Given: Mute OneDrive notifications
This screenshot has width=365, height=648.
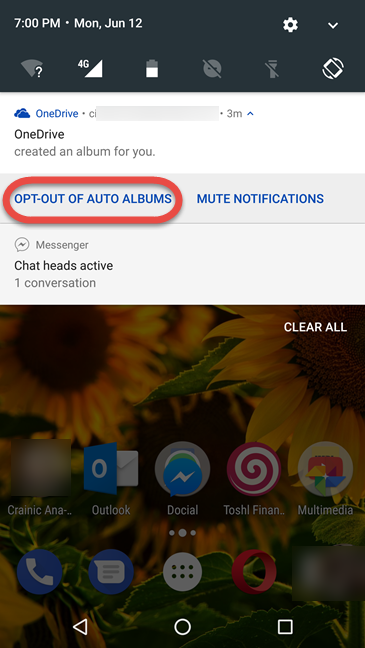Looking at the screenshot, I should click(x=260, y=199).
